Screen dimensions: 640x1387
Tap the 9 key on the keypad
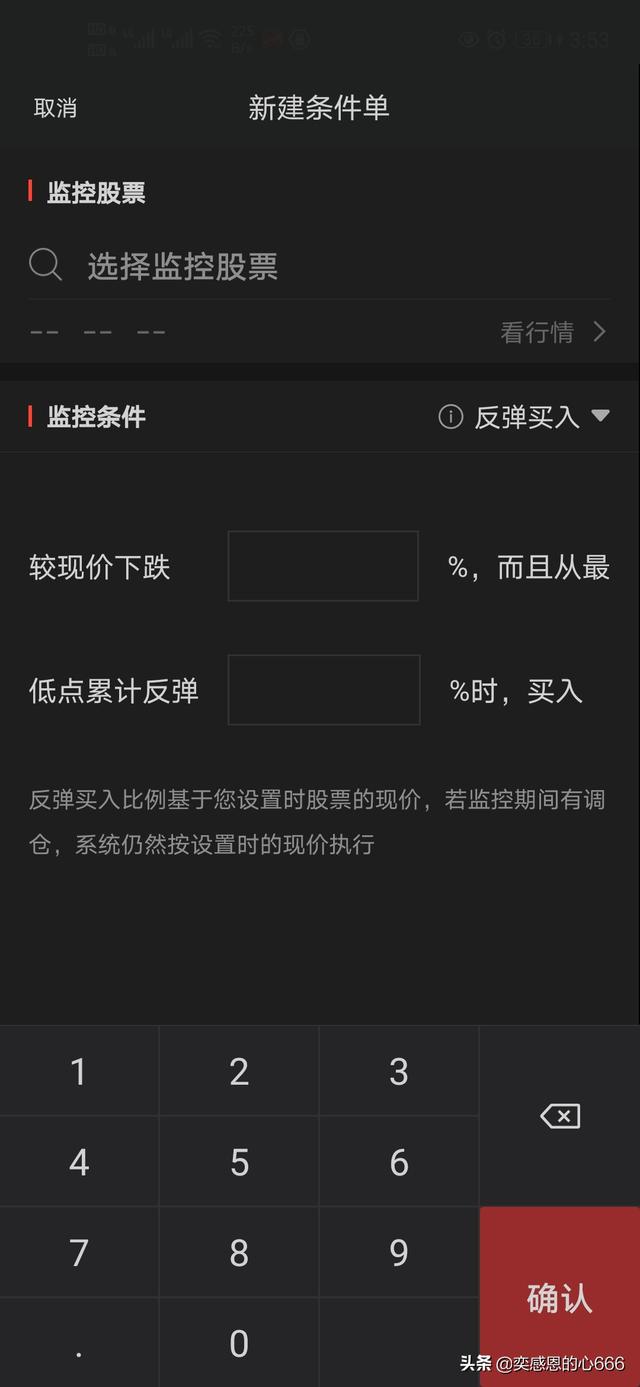click(x=399, y=1252)
